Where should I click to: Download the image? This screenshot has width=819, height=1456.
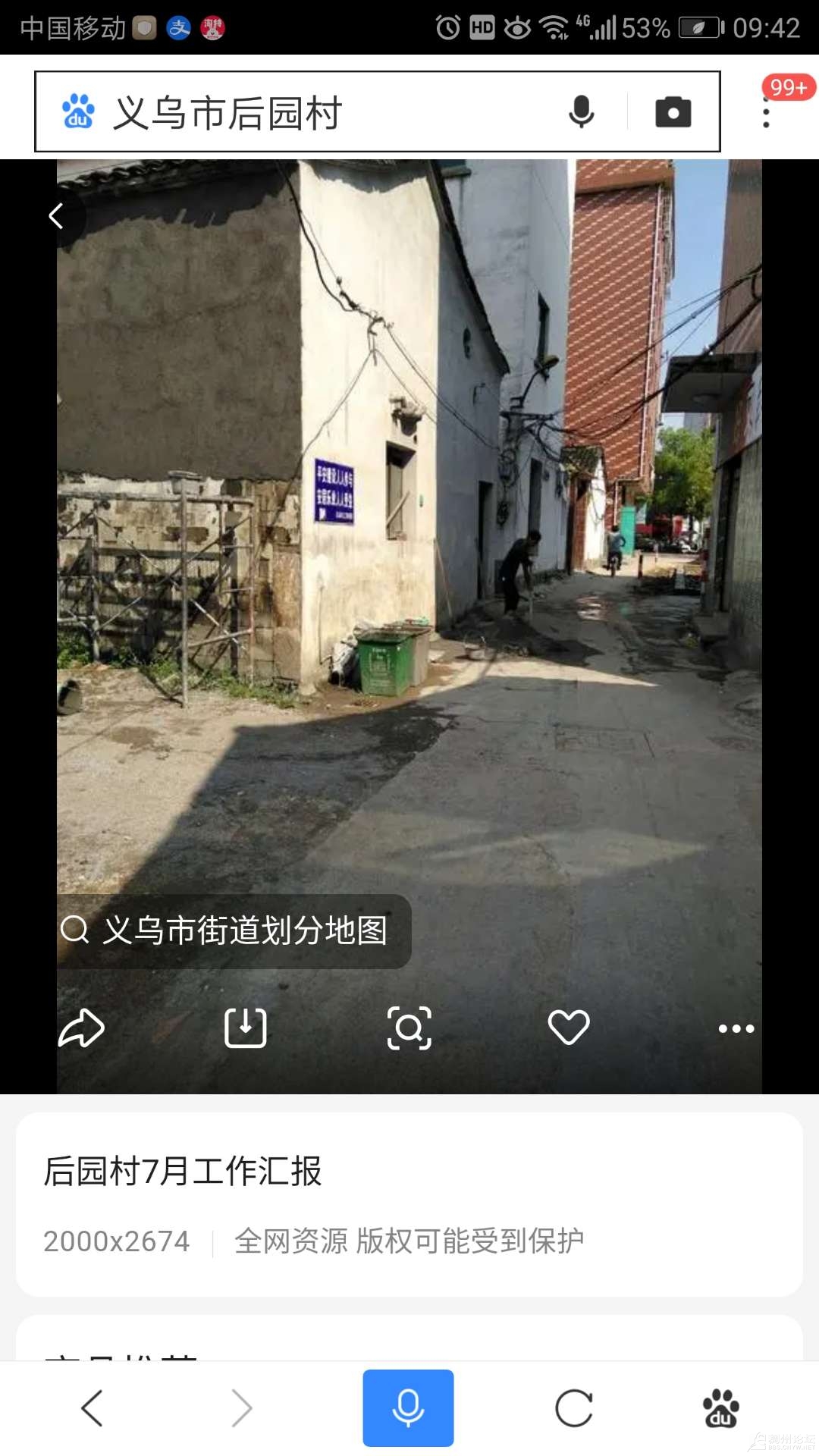[245, 1028]
